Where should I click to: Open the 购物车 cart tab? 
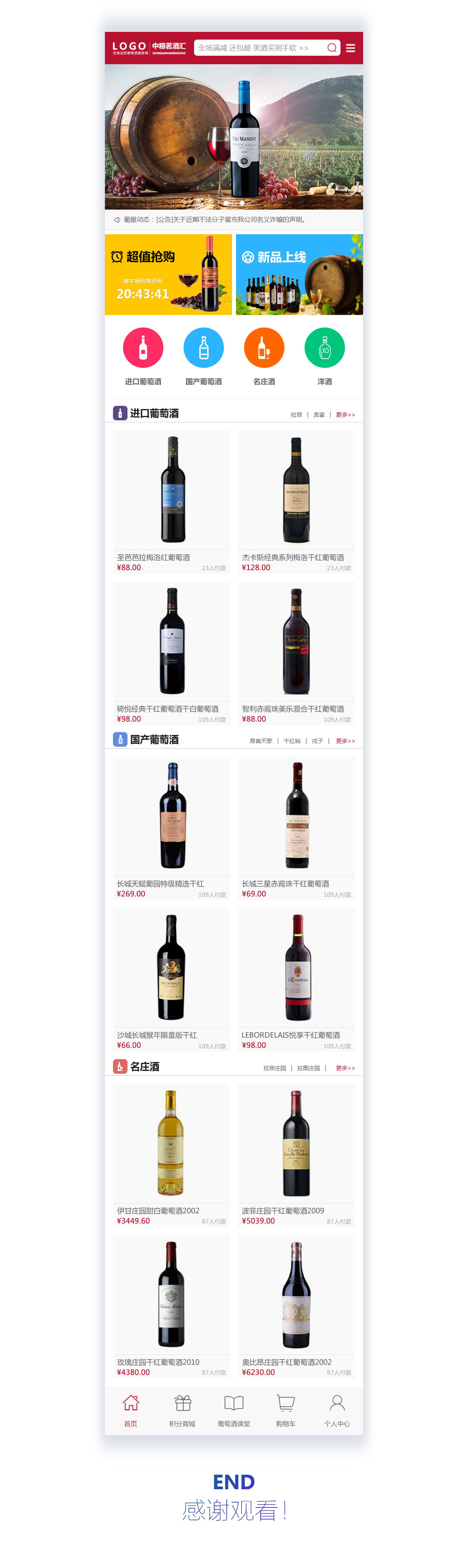[286, 1411]
